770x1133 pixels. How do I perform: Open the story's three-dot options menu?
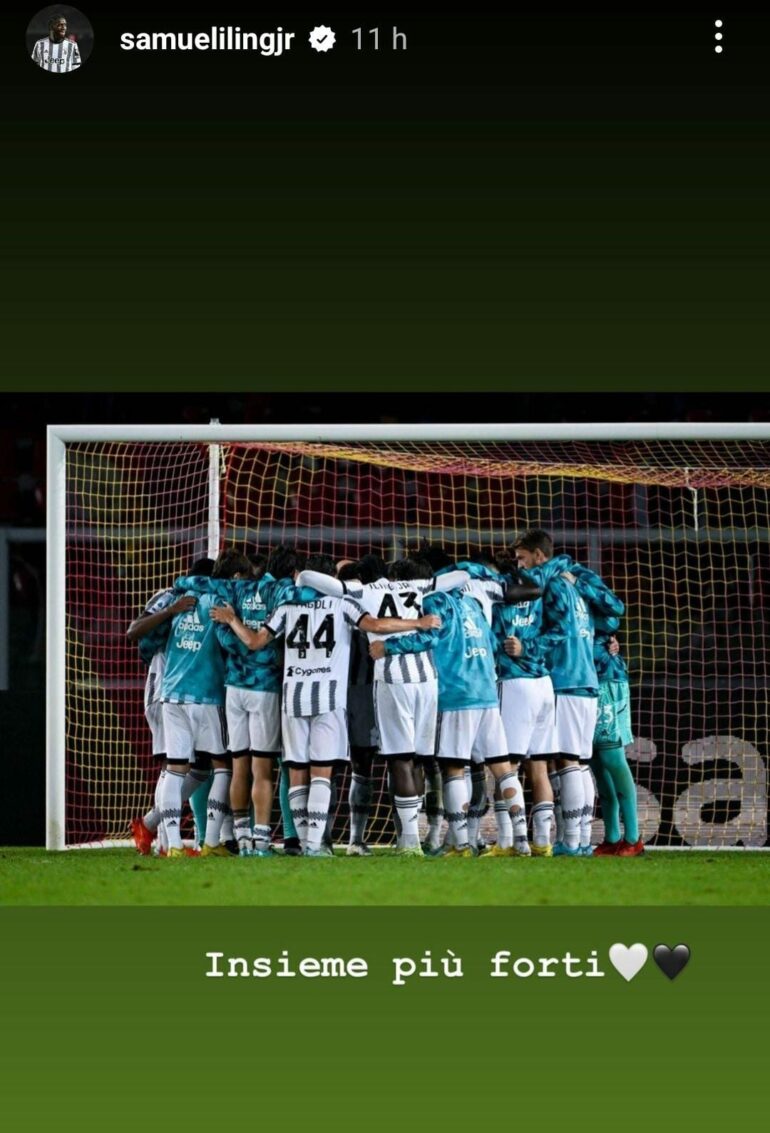718,38
